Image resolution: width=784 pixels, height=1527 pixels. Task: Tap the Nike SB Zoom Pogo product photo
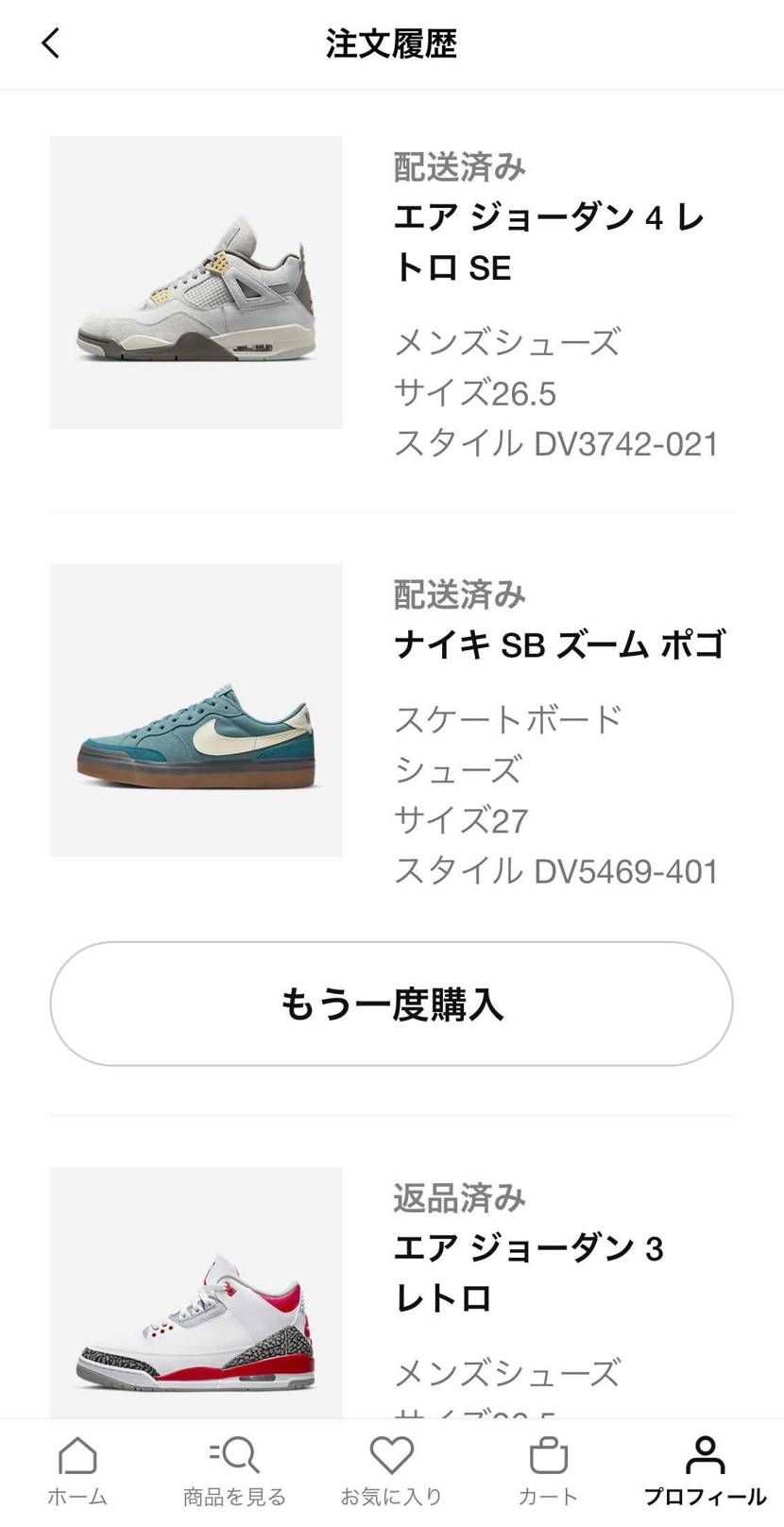tap(196, 706)
